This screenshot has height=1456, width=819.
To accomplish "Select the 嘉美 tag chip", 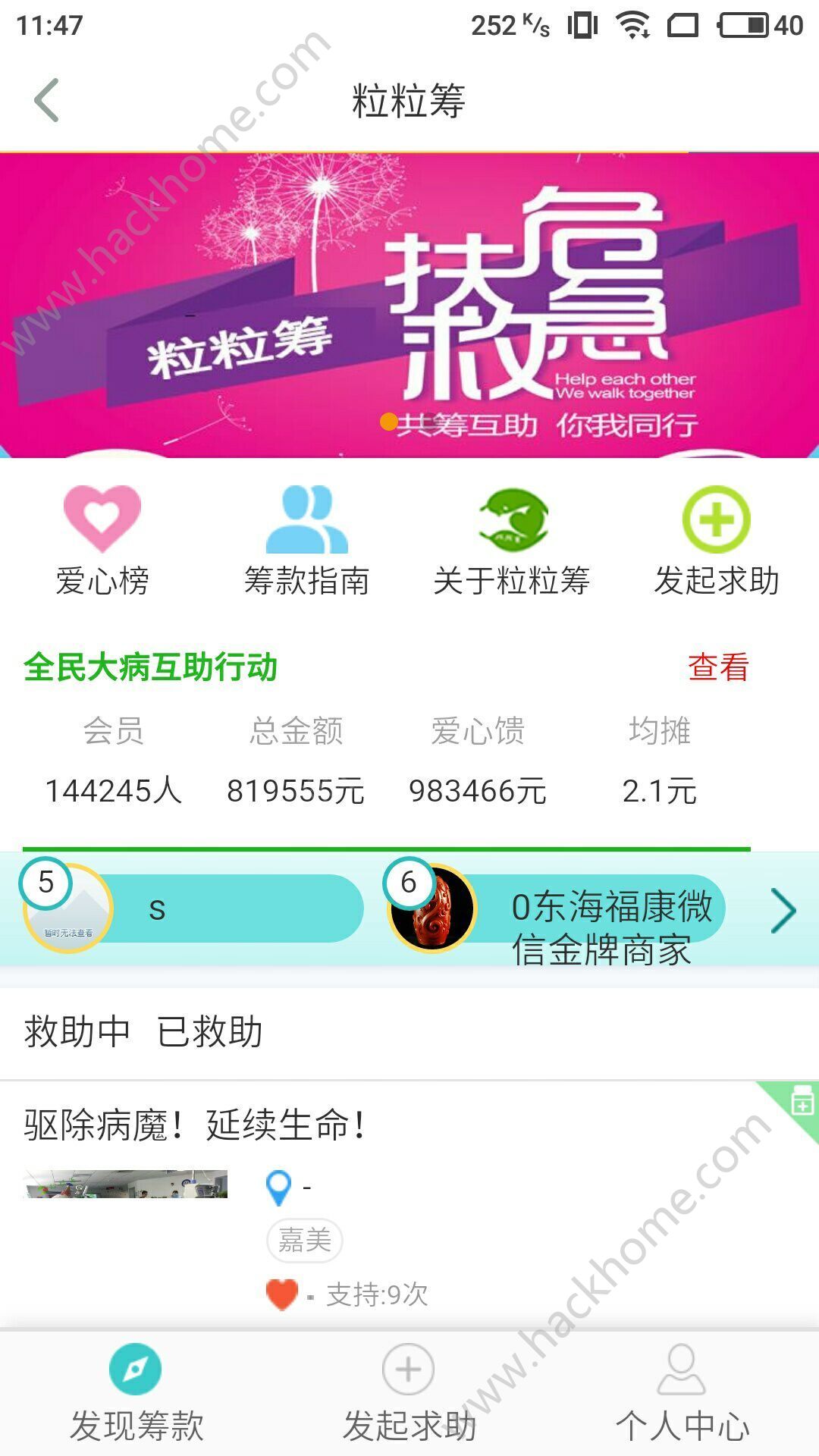I will (305, 1241).
